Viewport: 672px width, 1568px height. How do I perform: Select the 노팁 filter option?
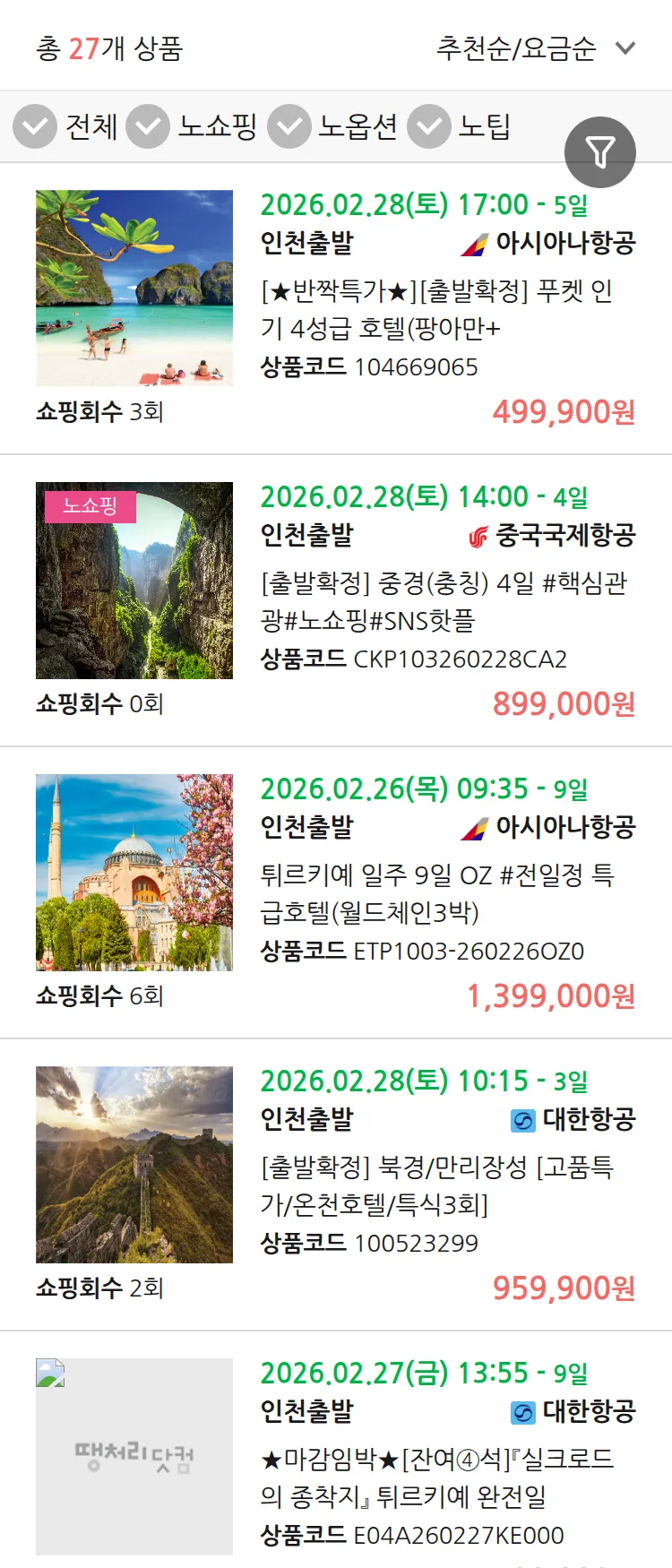428,126
